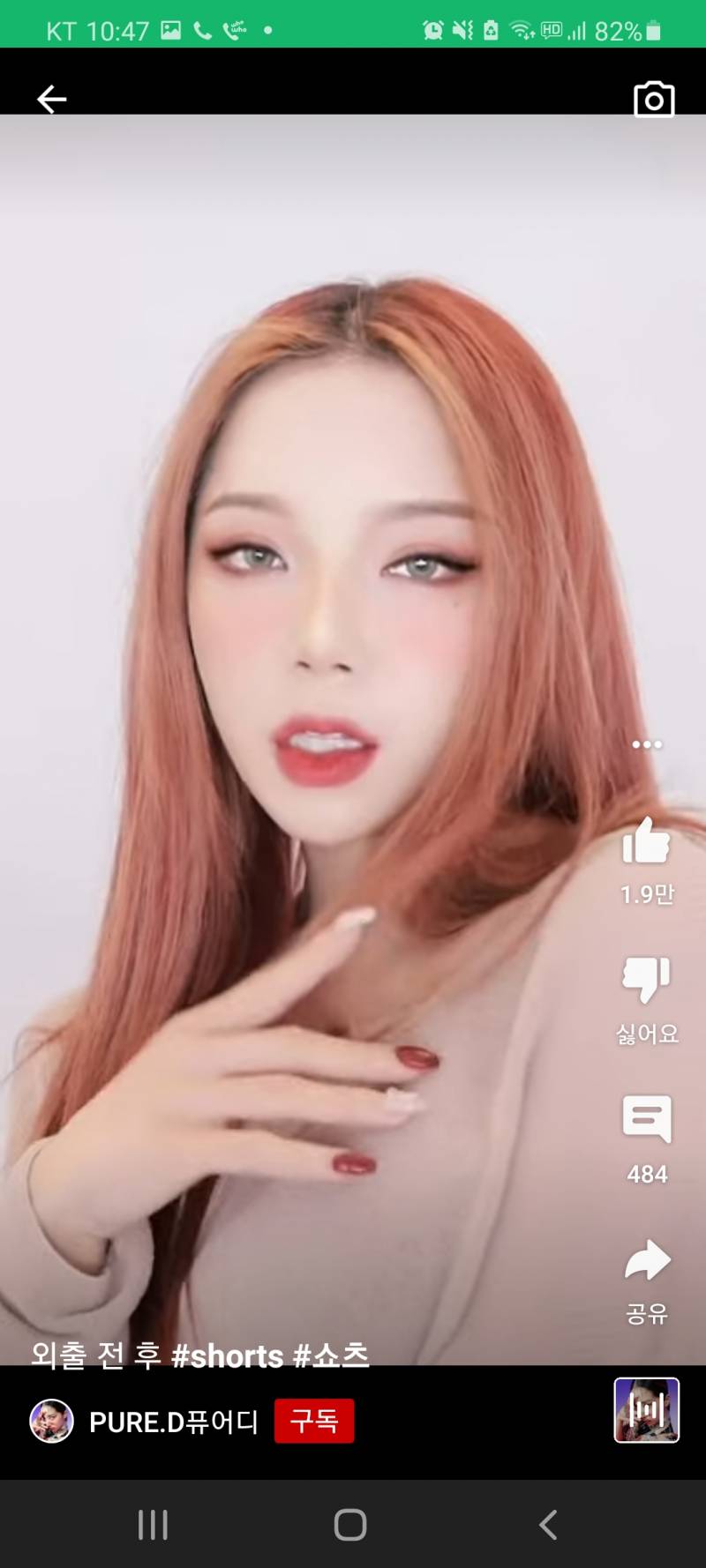Open the #쇼츠 hashtag

[331, 1355]
